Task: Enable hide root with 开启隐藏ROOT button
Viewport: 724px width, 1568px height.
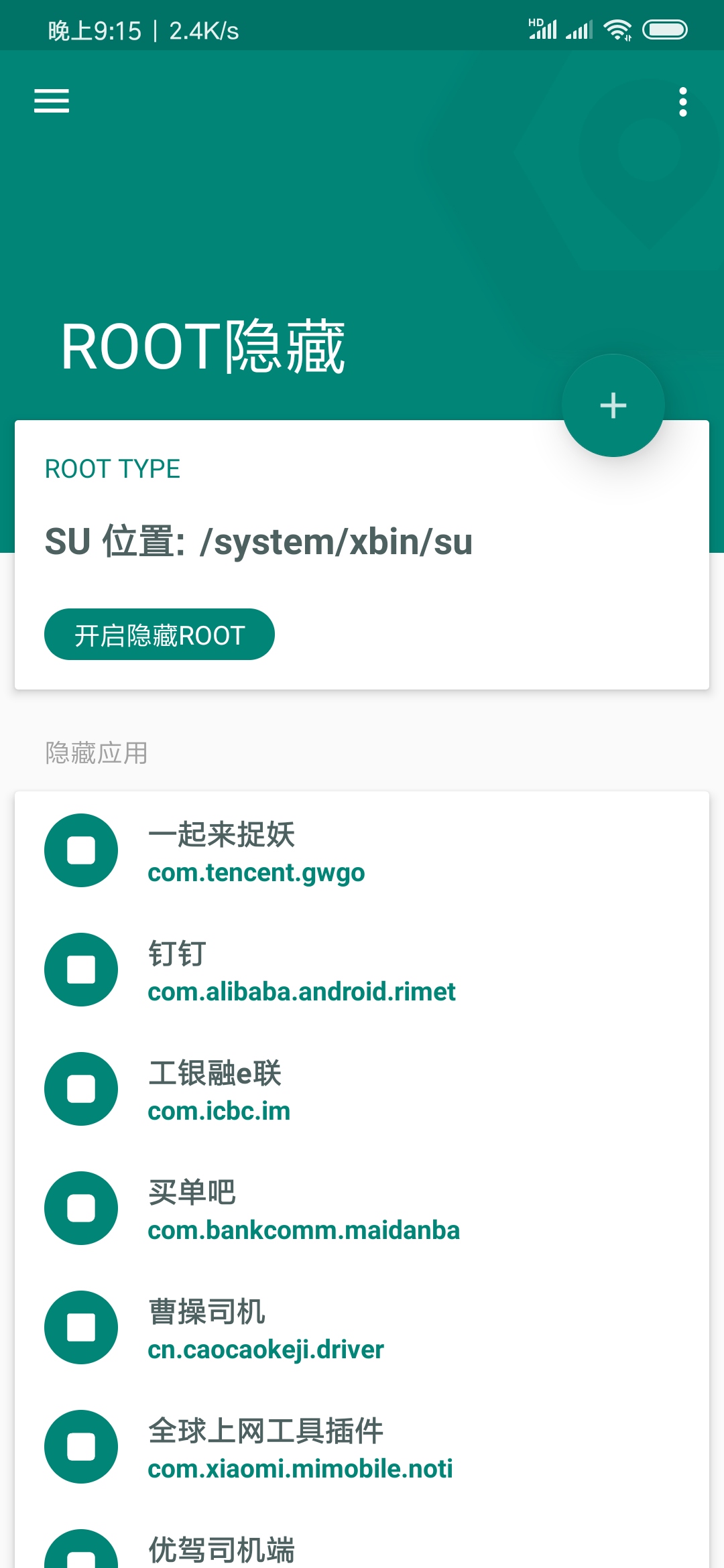Action: click(x=160, y=635)
